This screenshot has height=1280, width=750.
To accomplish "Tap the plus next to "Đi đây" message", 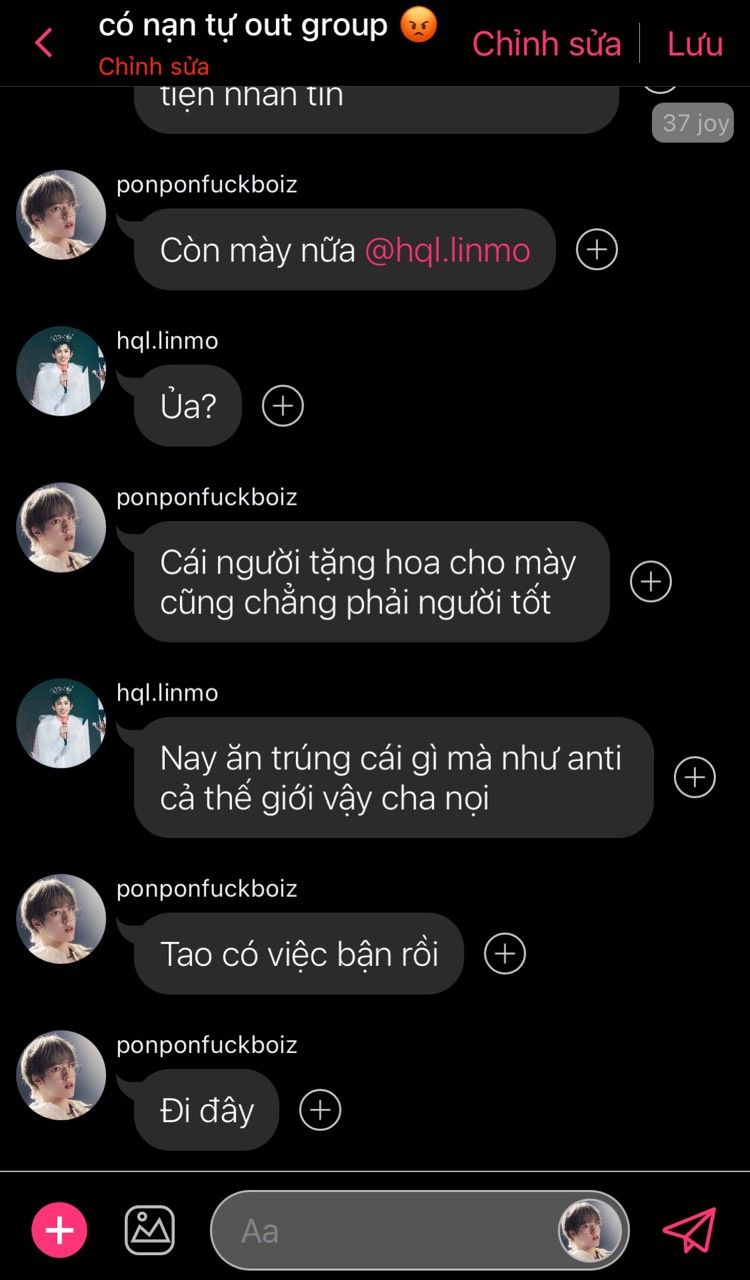I will [x=321, y=1109].
